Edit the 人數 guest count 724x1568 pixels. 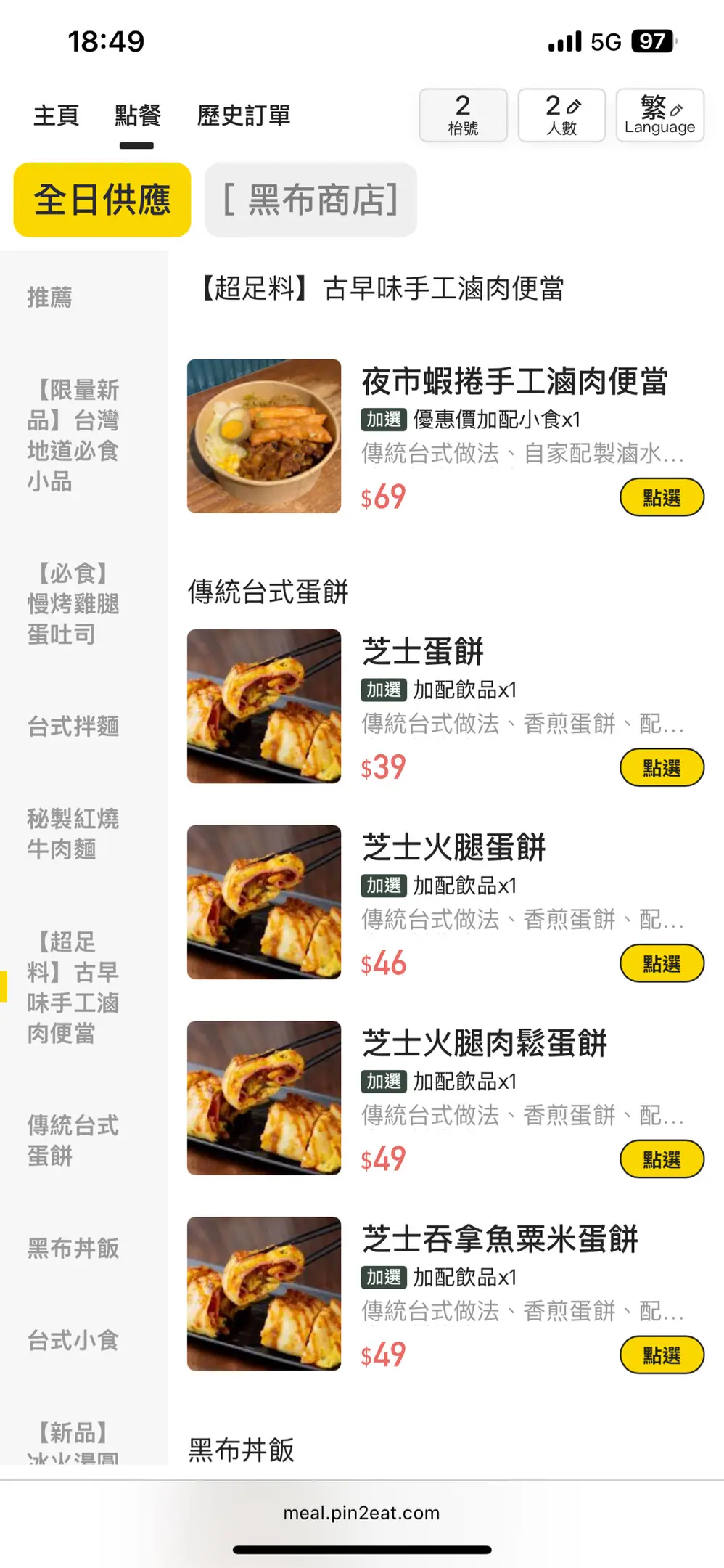(561, 115)
